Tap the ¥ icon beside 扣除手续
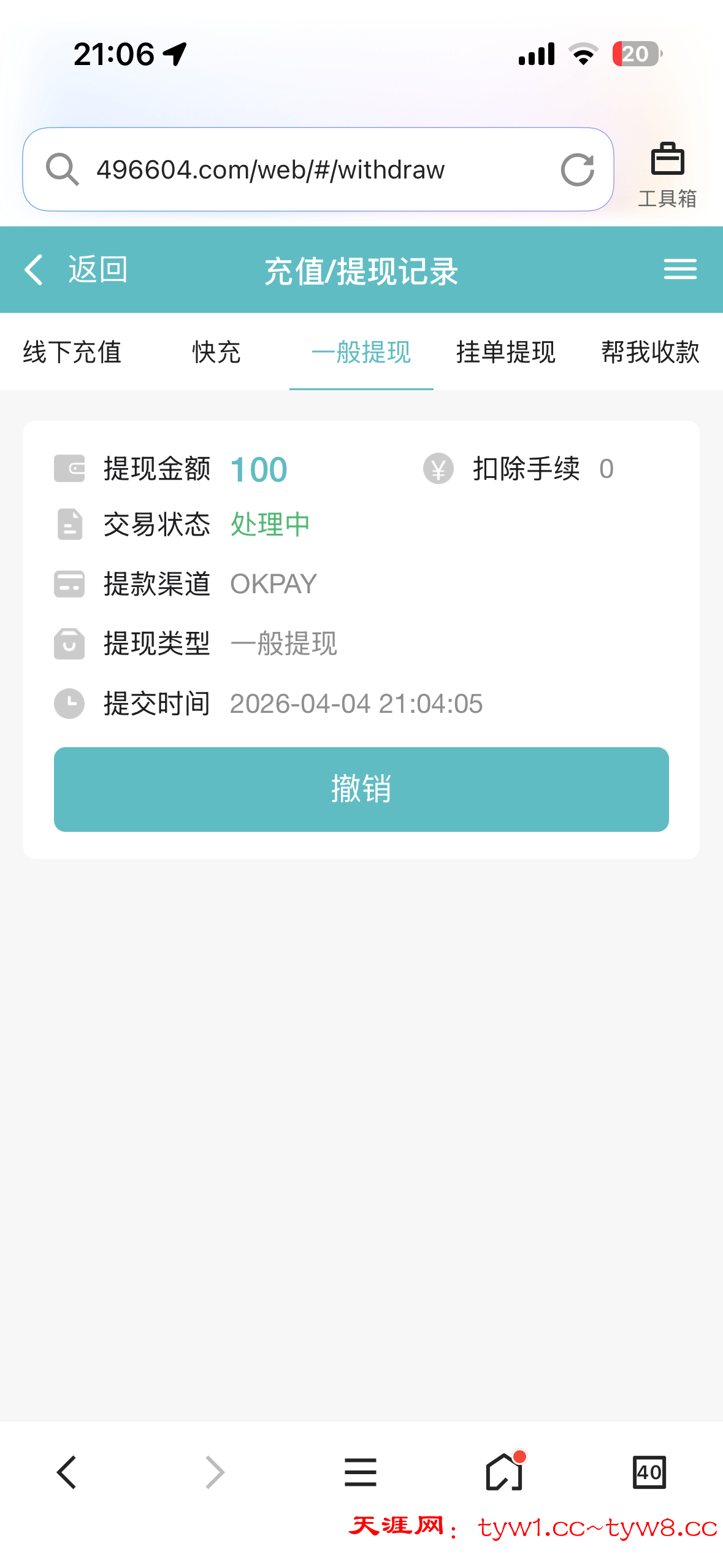The width and height of the screenshot is (723, 1568). 438,467
